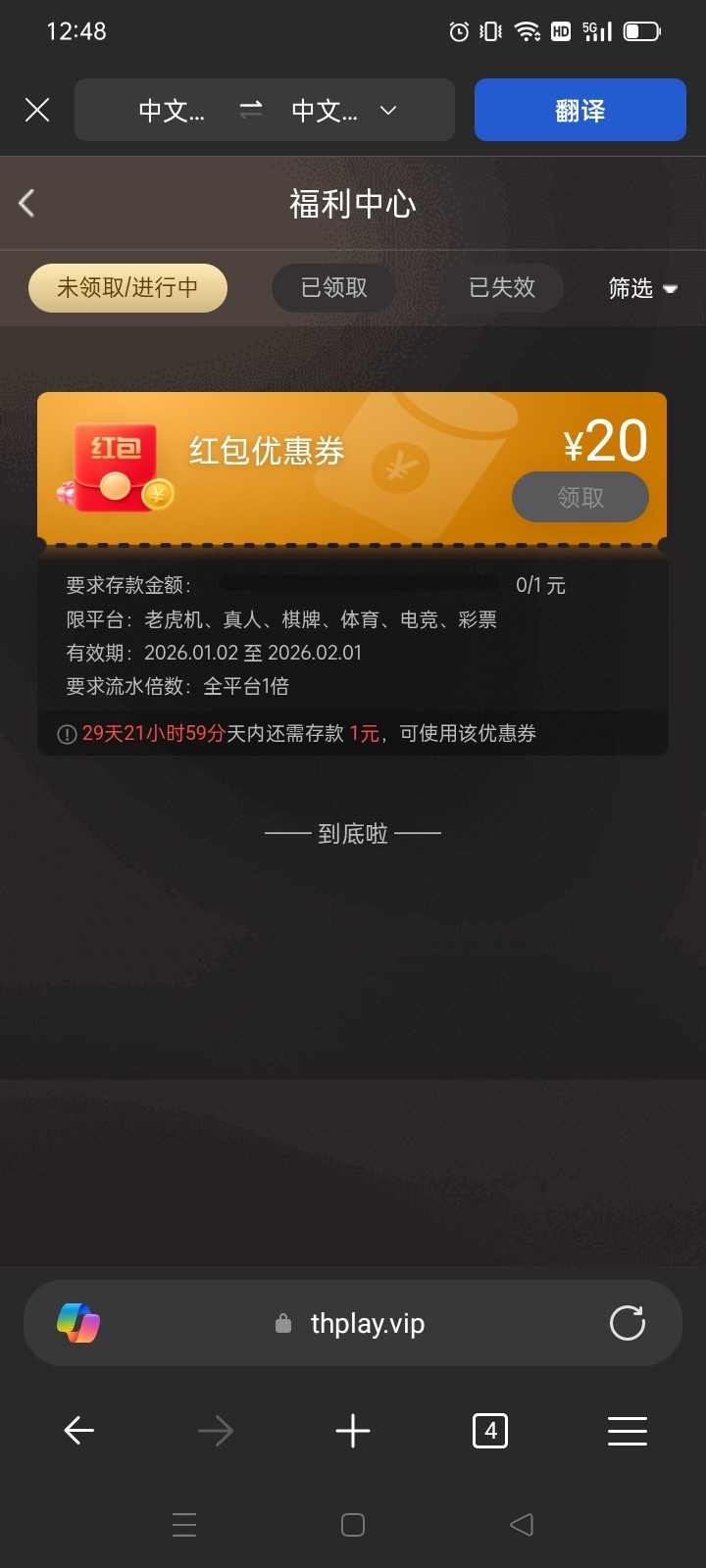View the 4 open browser tabs
Screen dimensions: 706x1568
tap(489, 1432)
